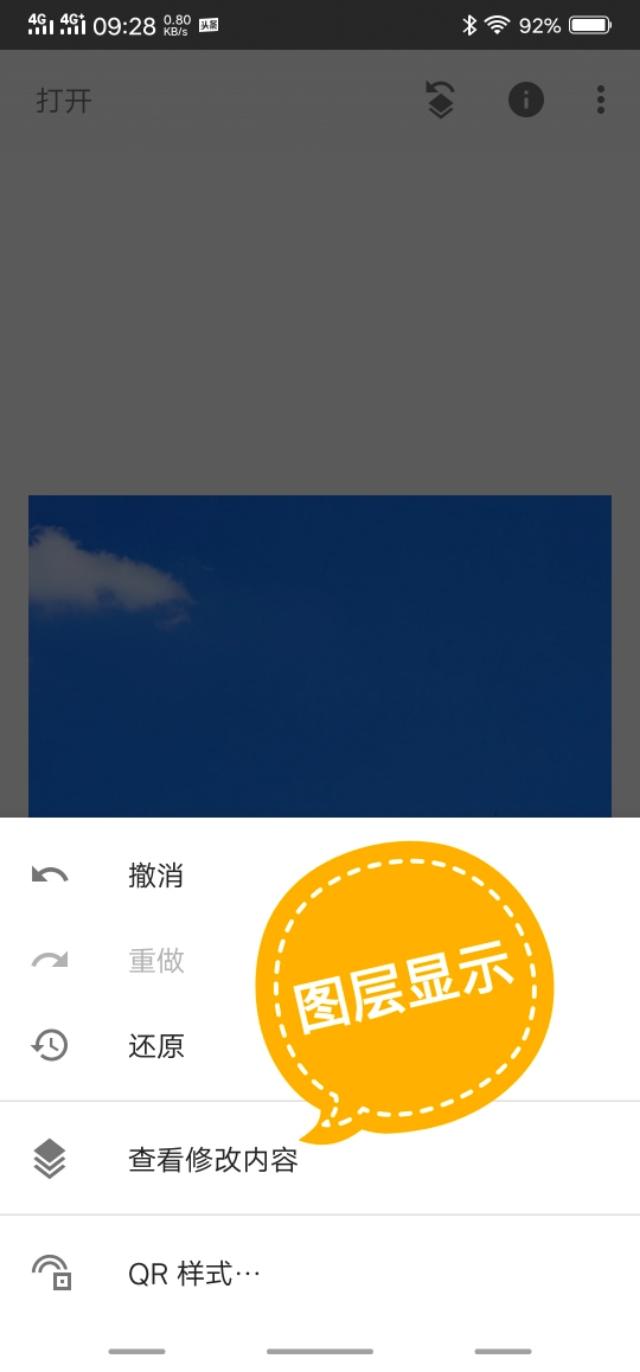Tap 撤消 to undo the last edit
Image resolution: width=640 pixels, height=1372 pixels.
[320, 875]
